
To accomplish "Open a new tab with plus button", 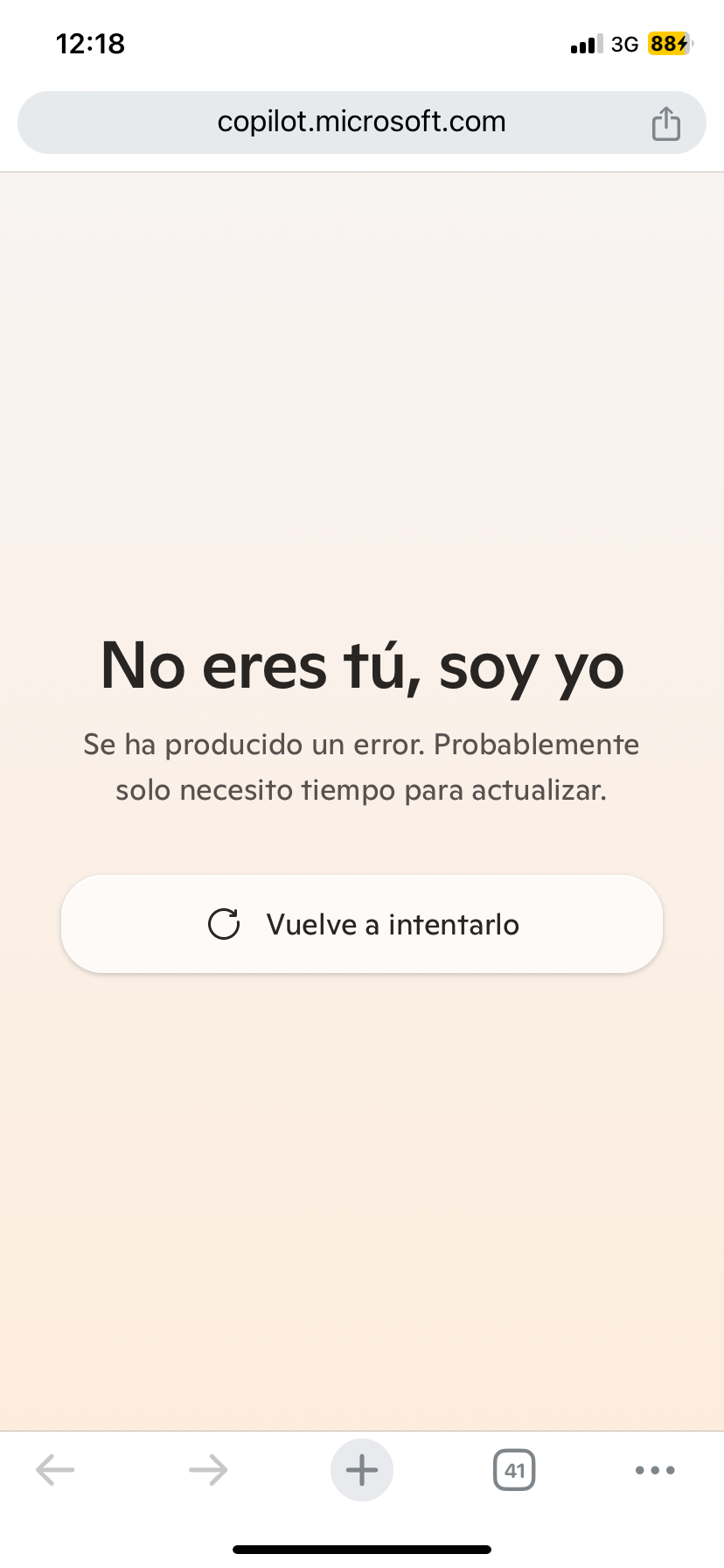I will point(362,1470).
